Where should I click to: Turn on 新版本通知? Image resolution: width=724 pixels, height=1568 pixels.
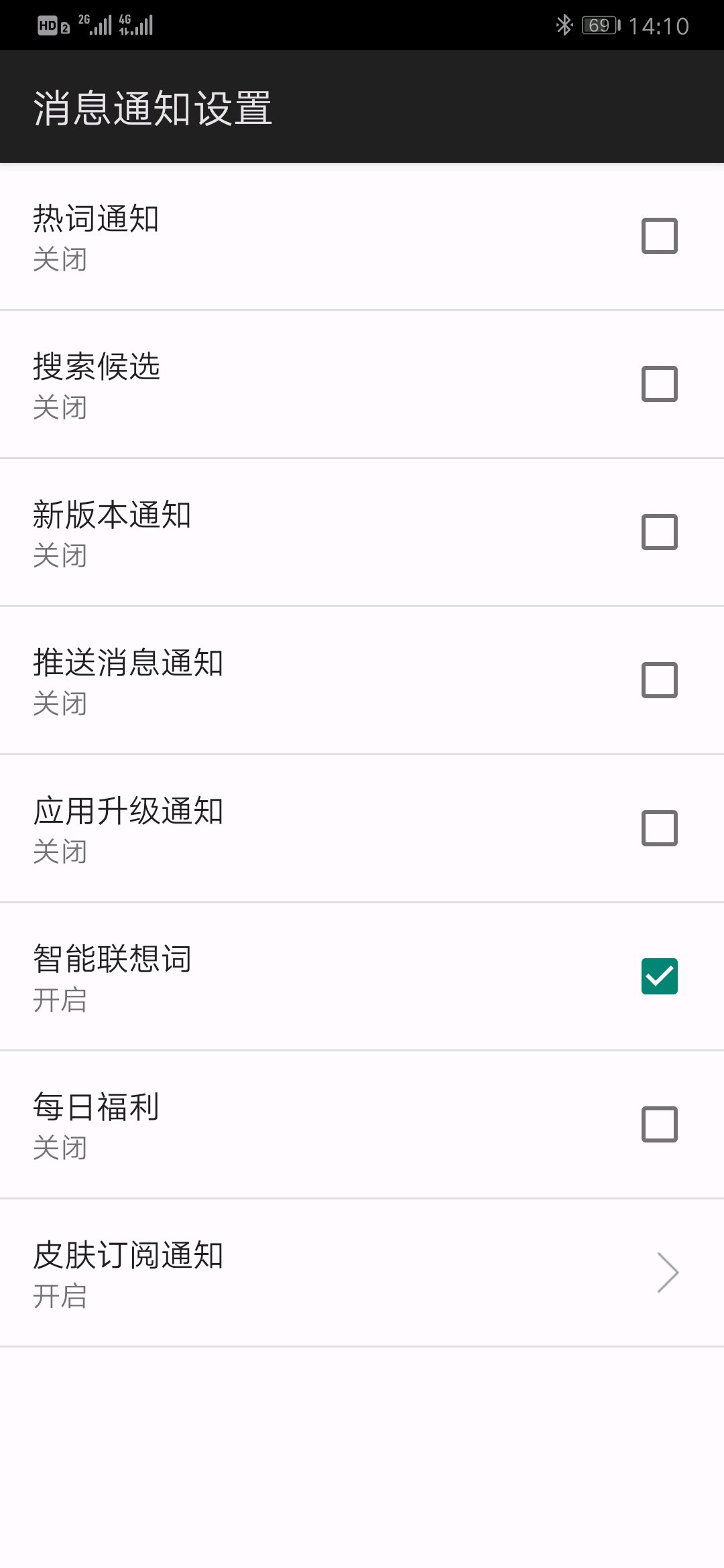point(659,532)
